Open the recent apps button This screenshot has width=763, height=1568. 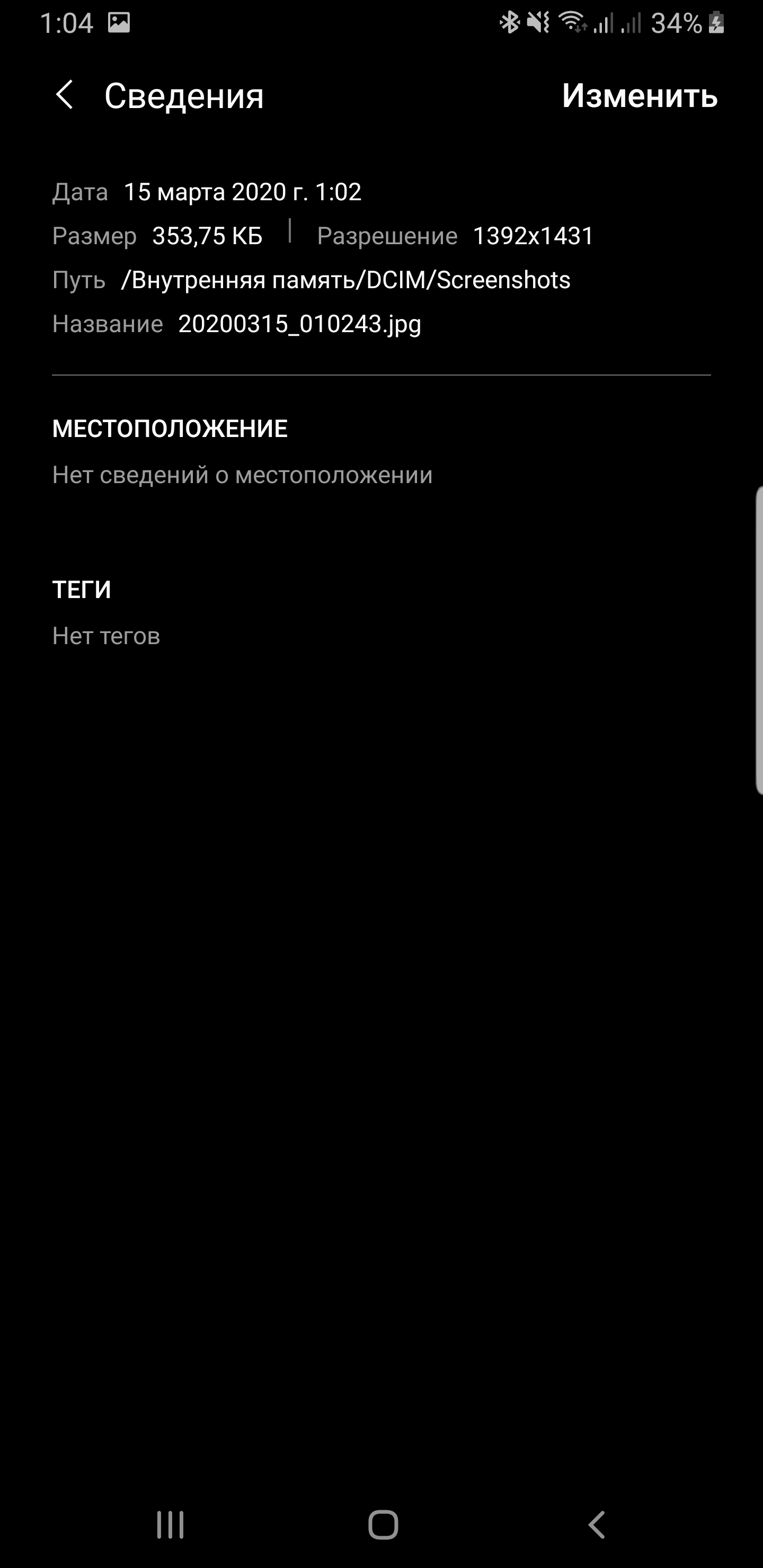[x=170, y=1525]
